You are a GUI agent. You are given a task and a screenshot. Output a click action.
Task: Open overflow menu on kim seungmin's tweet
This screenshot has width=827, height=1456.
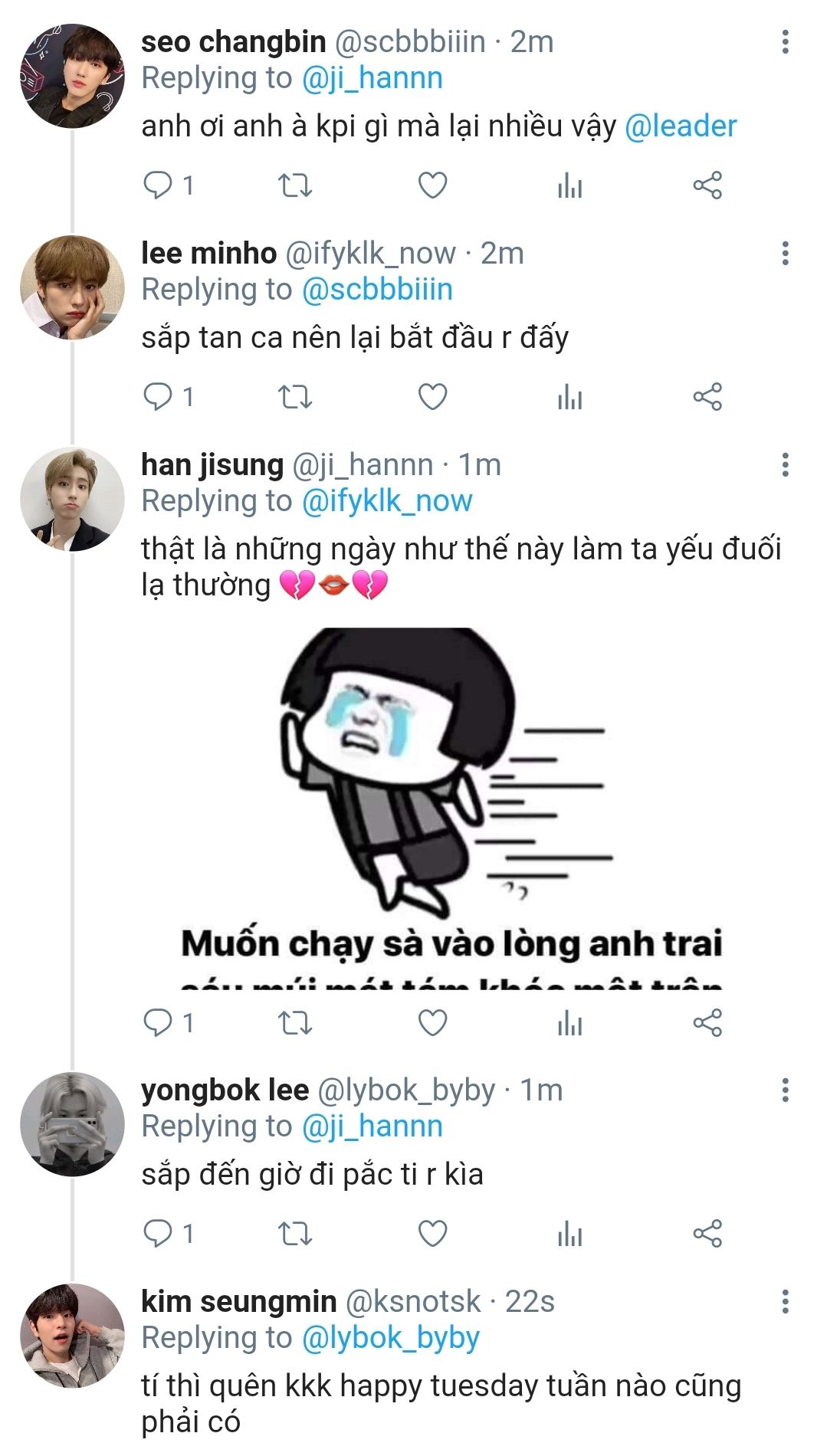[x=785, y=1302]
